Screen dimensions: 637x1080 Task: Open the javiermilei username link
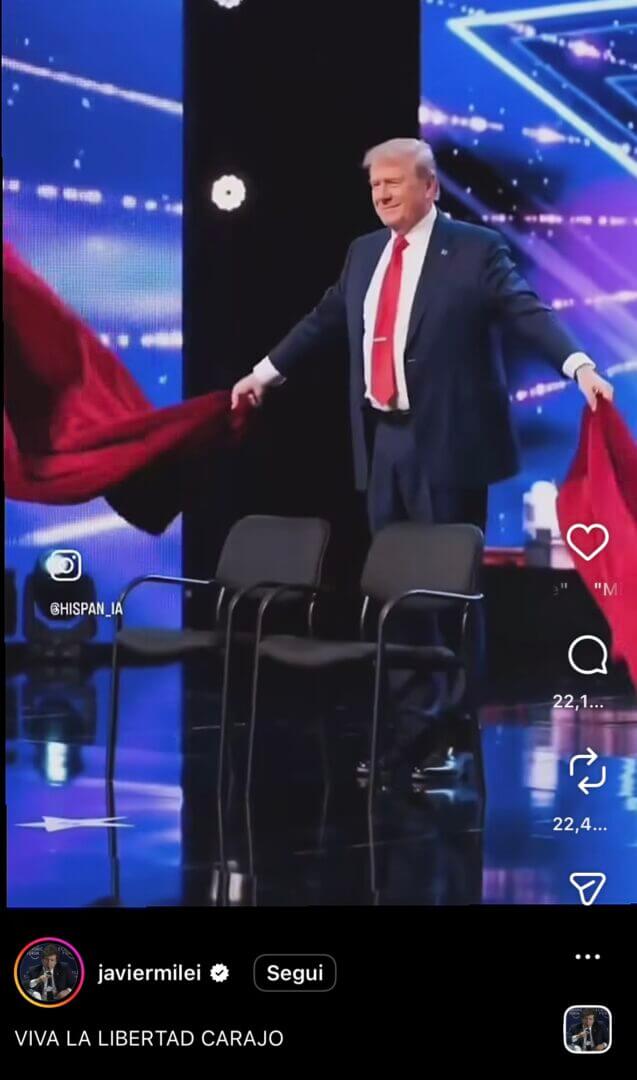tap(149, 973)
